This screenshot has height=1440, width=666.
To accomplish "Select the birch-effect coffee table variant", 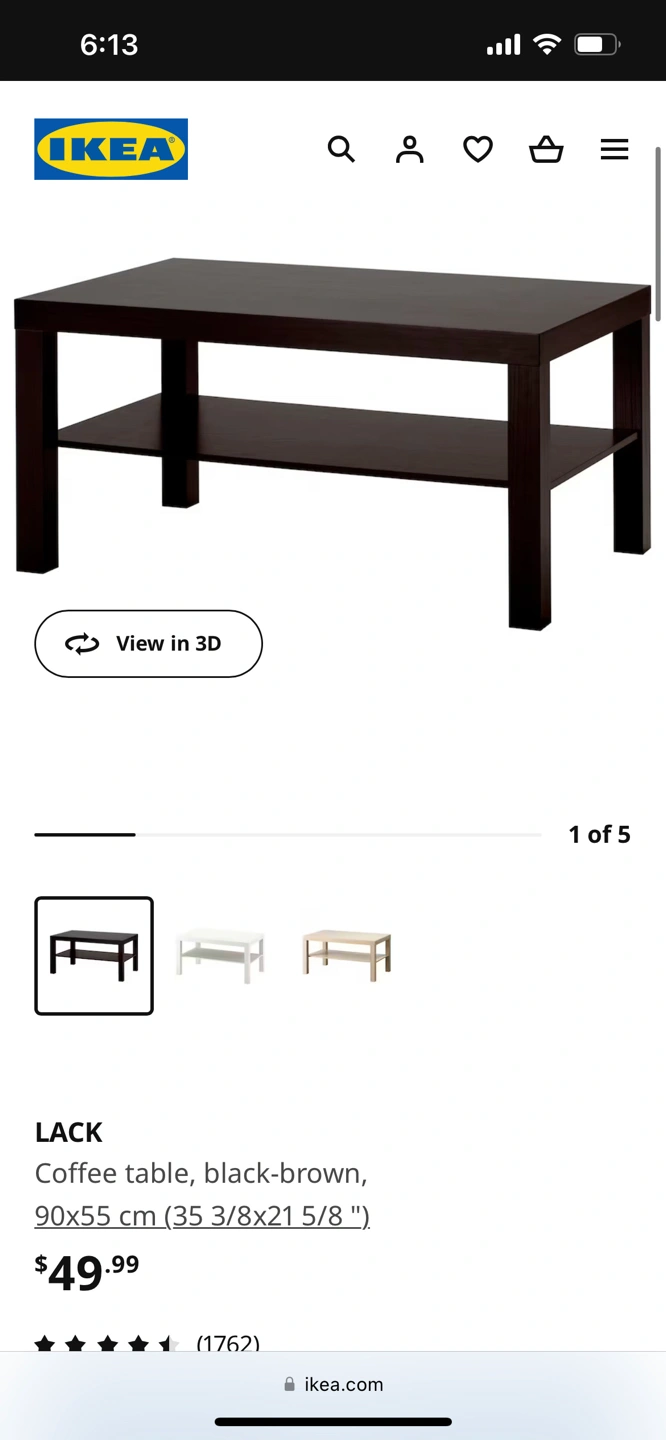I will [346, 955].
